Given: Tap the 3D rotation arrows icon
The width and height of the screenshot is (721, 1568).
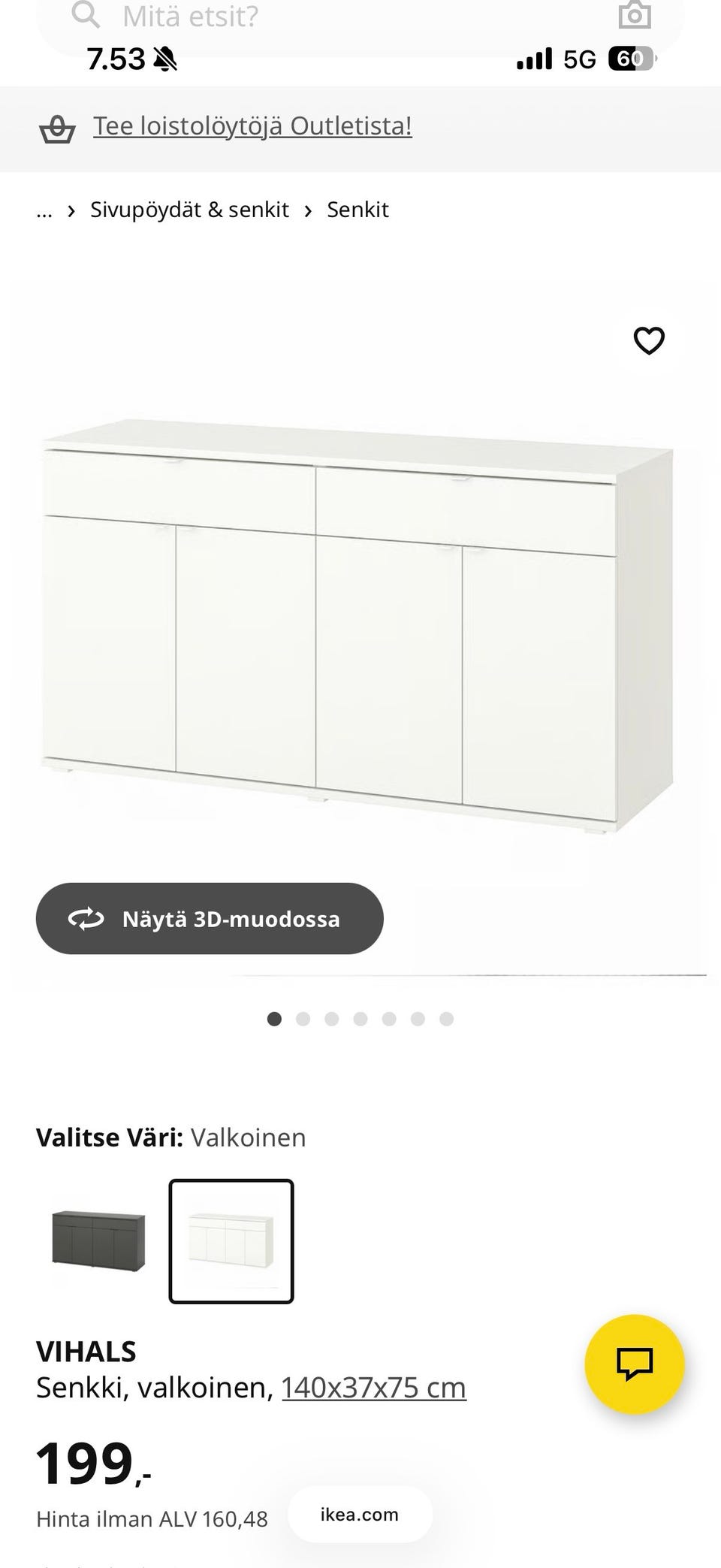Looking at the screenshot, I should [x=87, y=918].
